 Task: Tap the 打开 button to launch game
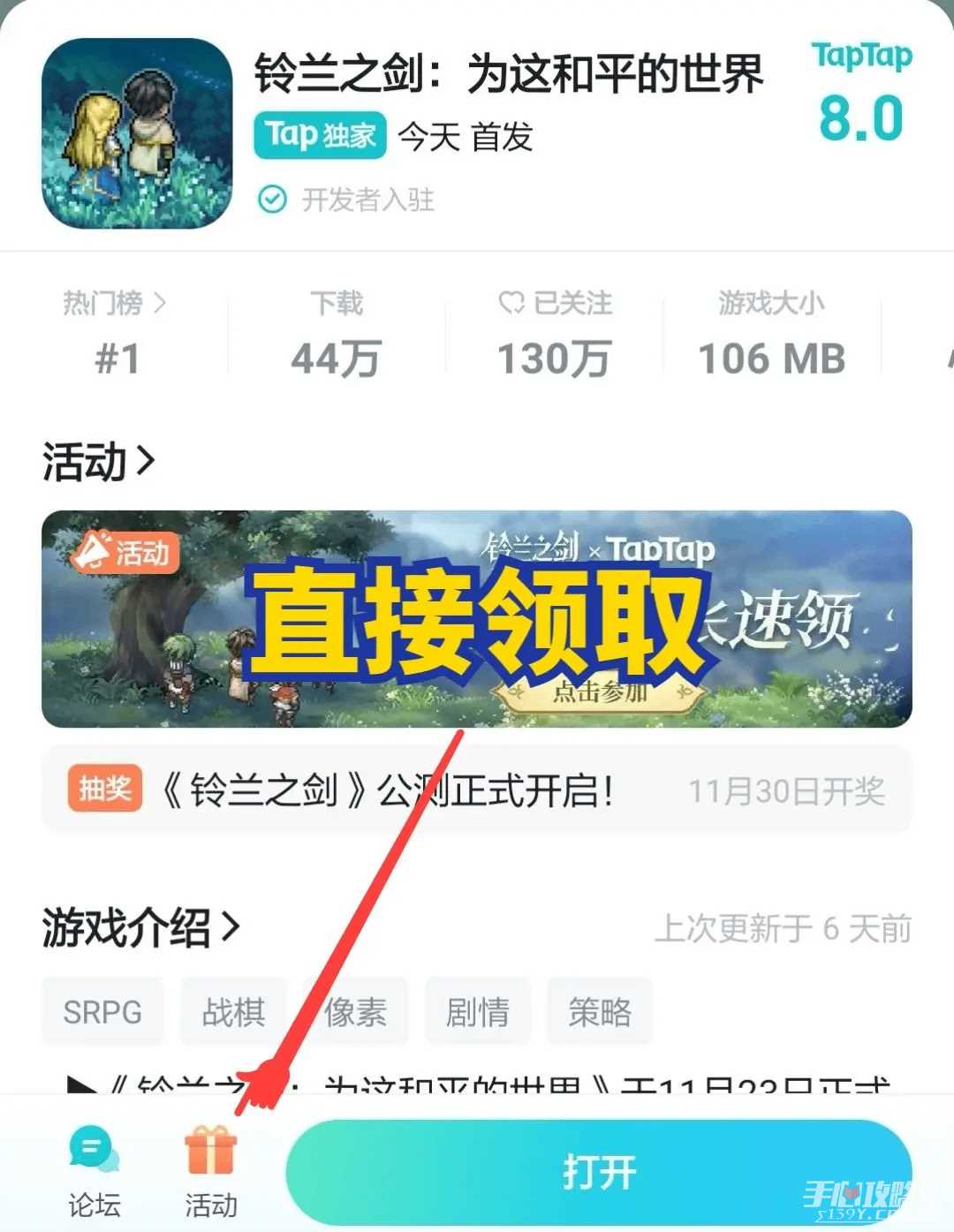click(598, 1171)
